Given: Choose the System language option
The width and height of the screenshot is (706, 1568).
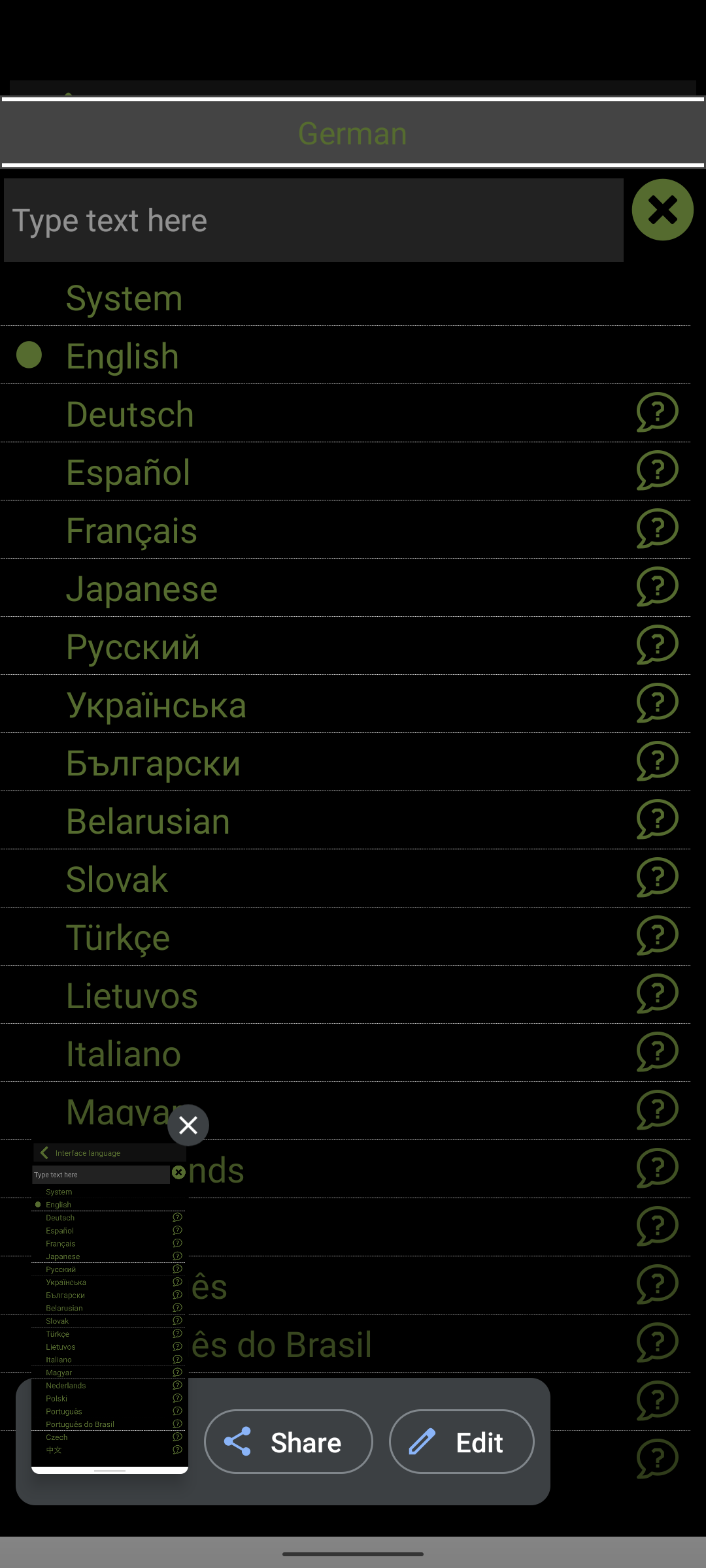Looking at the screenshot, I should (124, 297).
